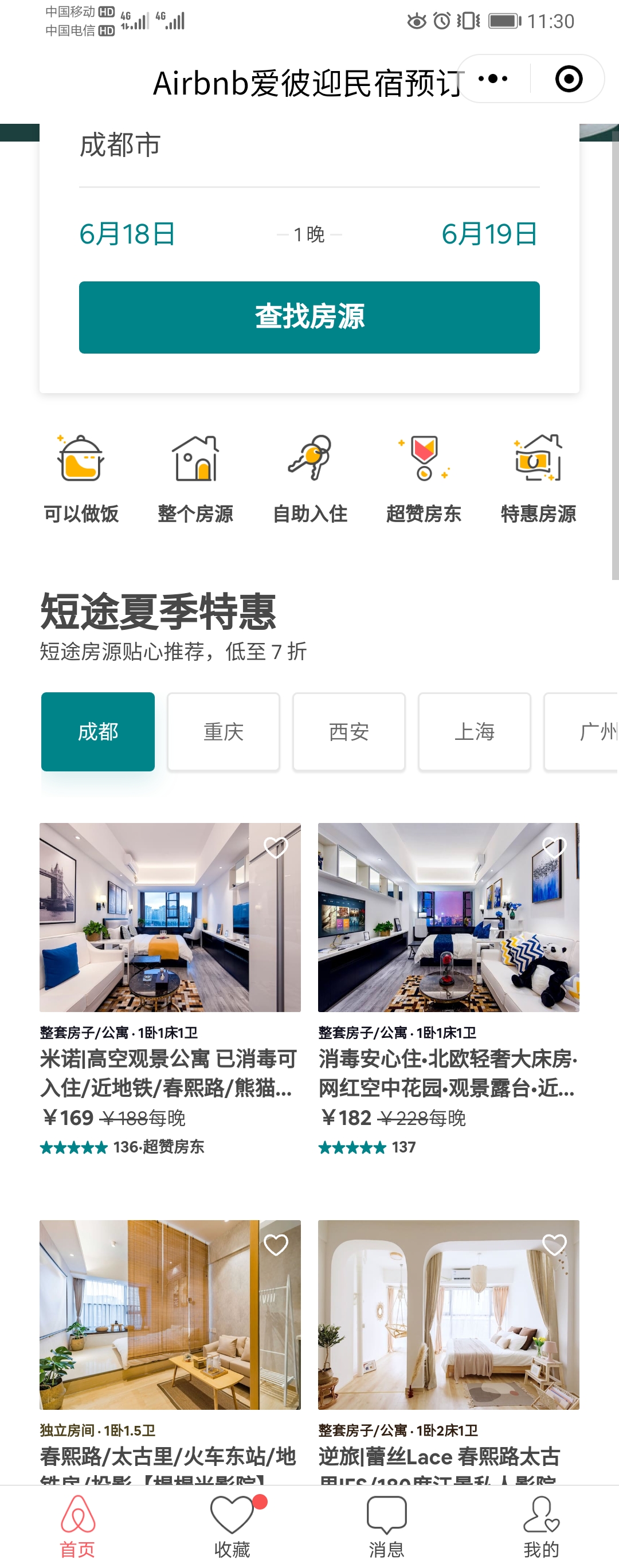Tap the 查找房源 search button
619x1568 pixels.
tap(309, 316)
